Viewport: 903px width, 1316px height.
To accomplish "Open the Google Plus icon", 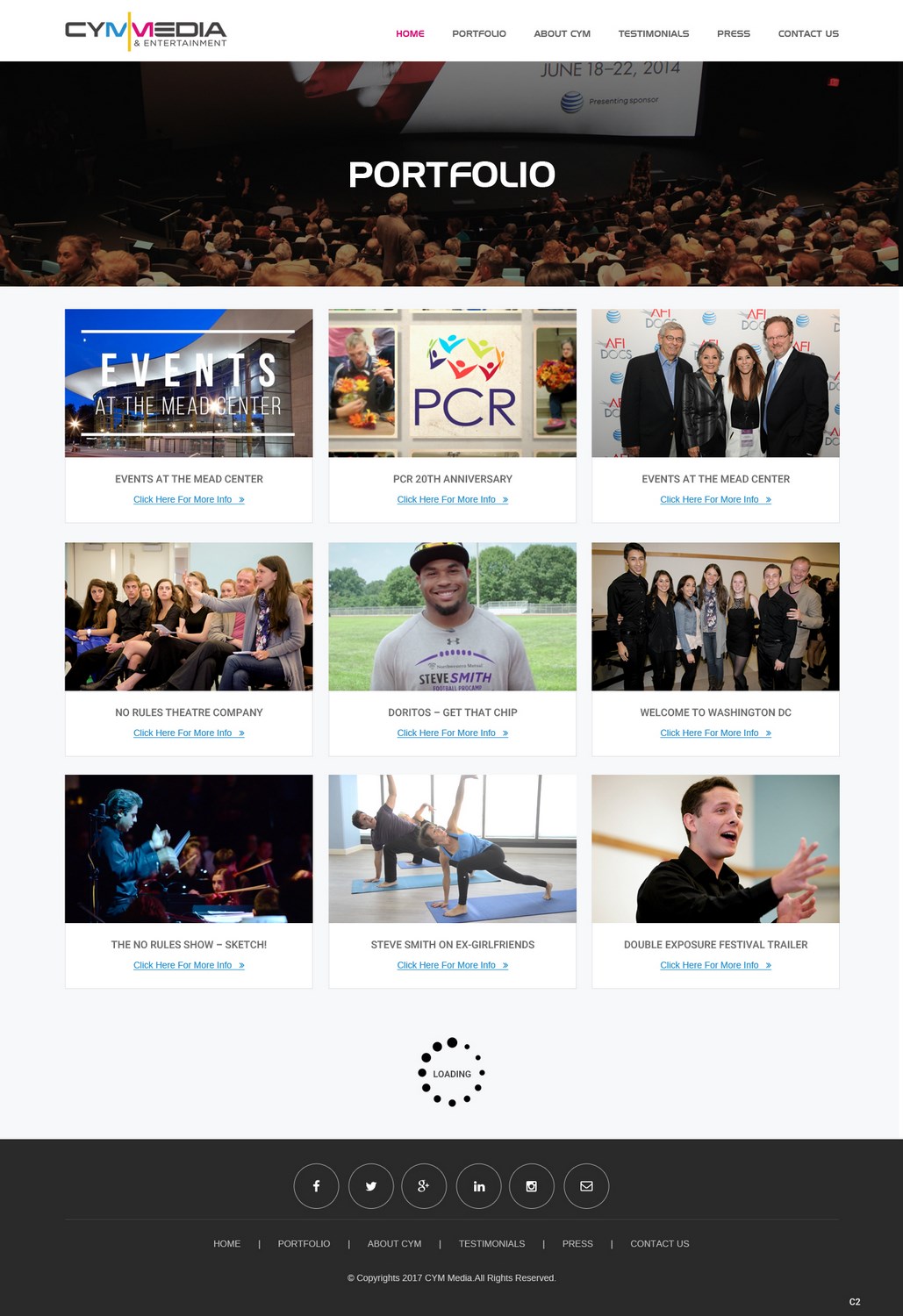I will click(x=424, y=1186).
